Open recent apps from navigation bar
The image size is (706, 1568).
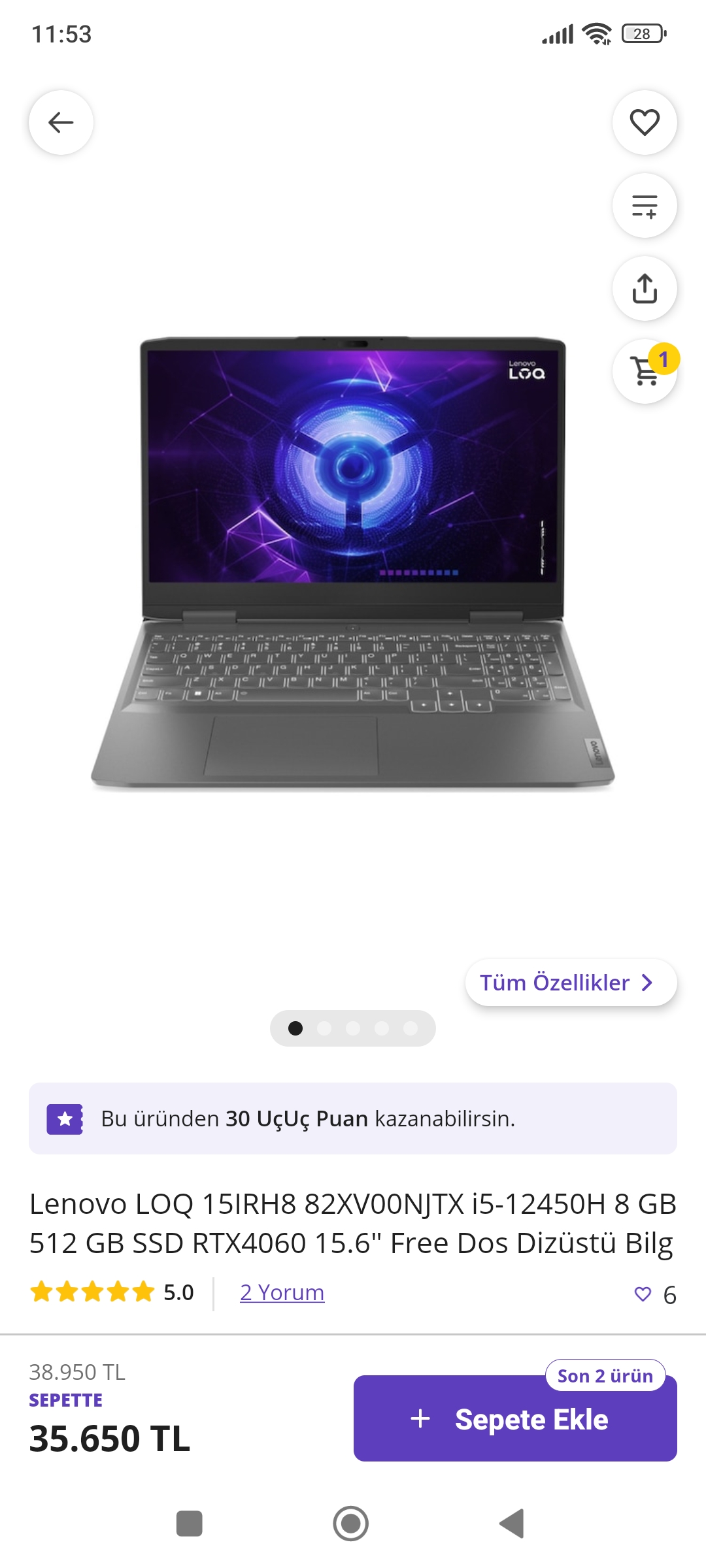click(190, 1524)
